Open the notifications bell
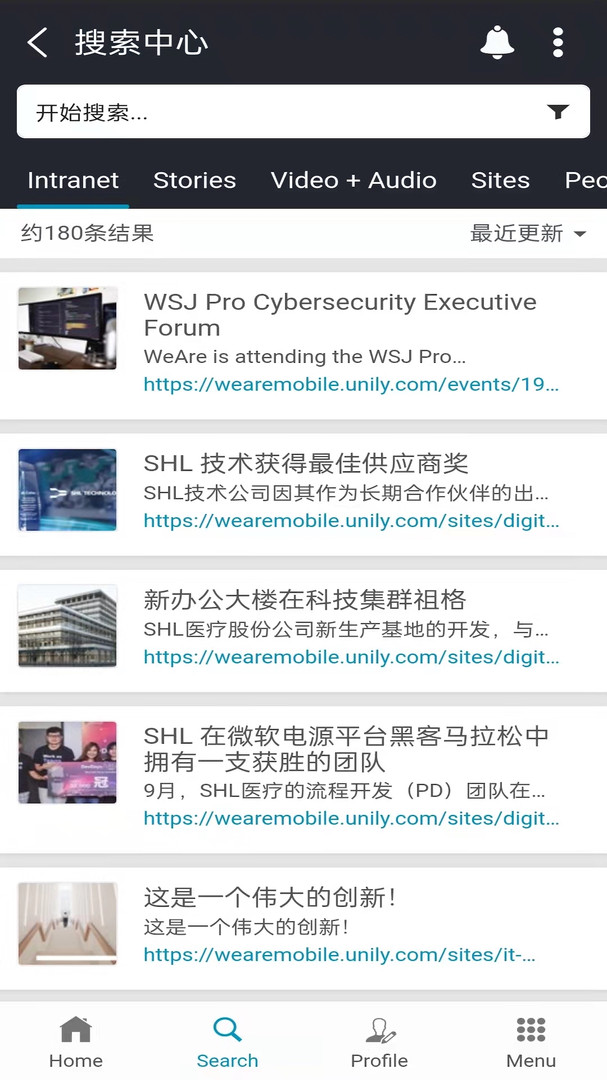The width and height of the screenshot is (607, 1080). (497, 43)
